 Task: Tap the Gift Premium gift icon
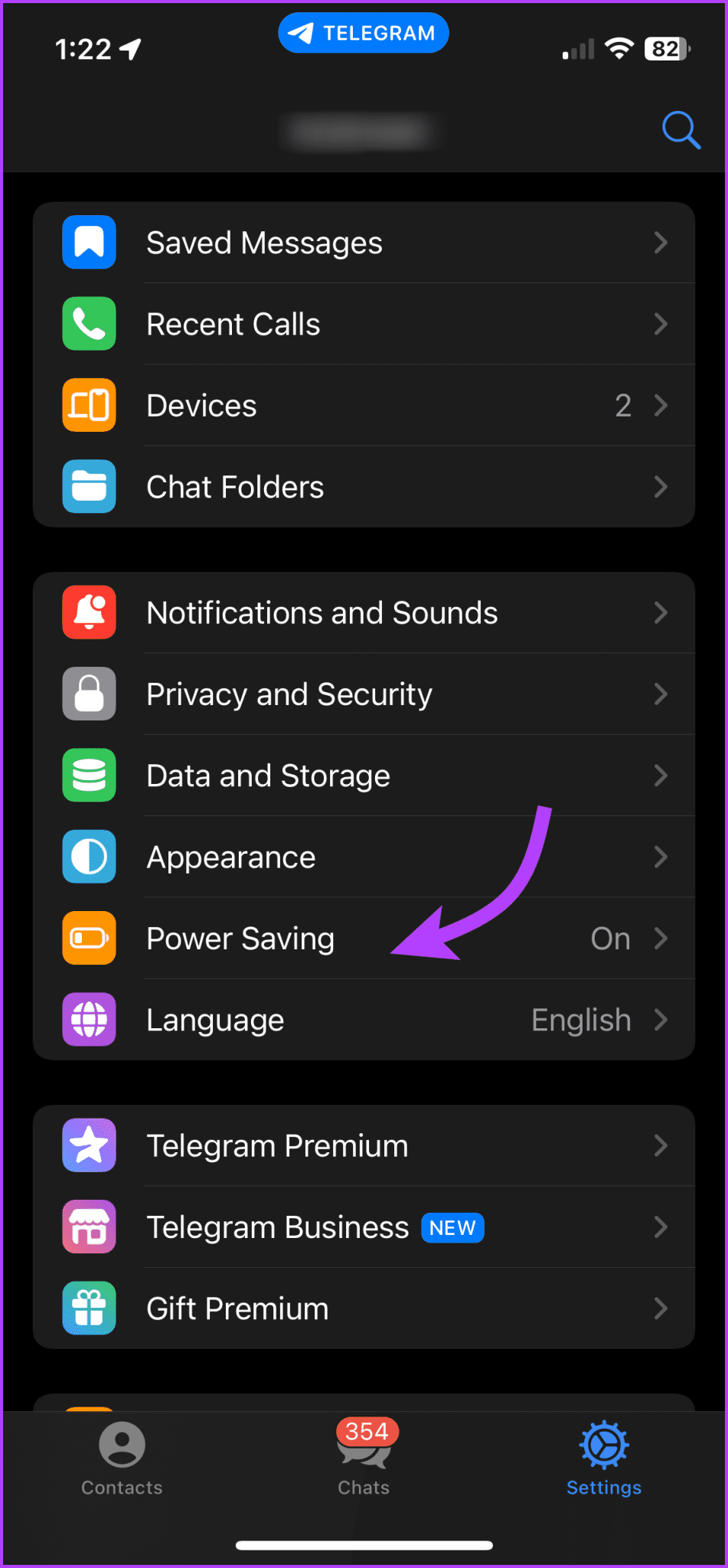89,1308
